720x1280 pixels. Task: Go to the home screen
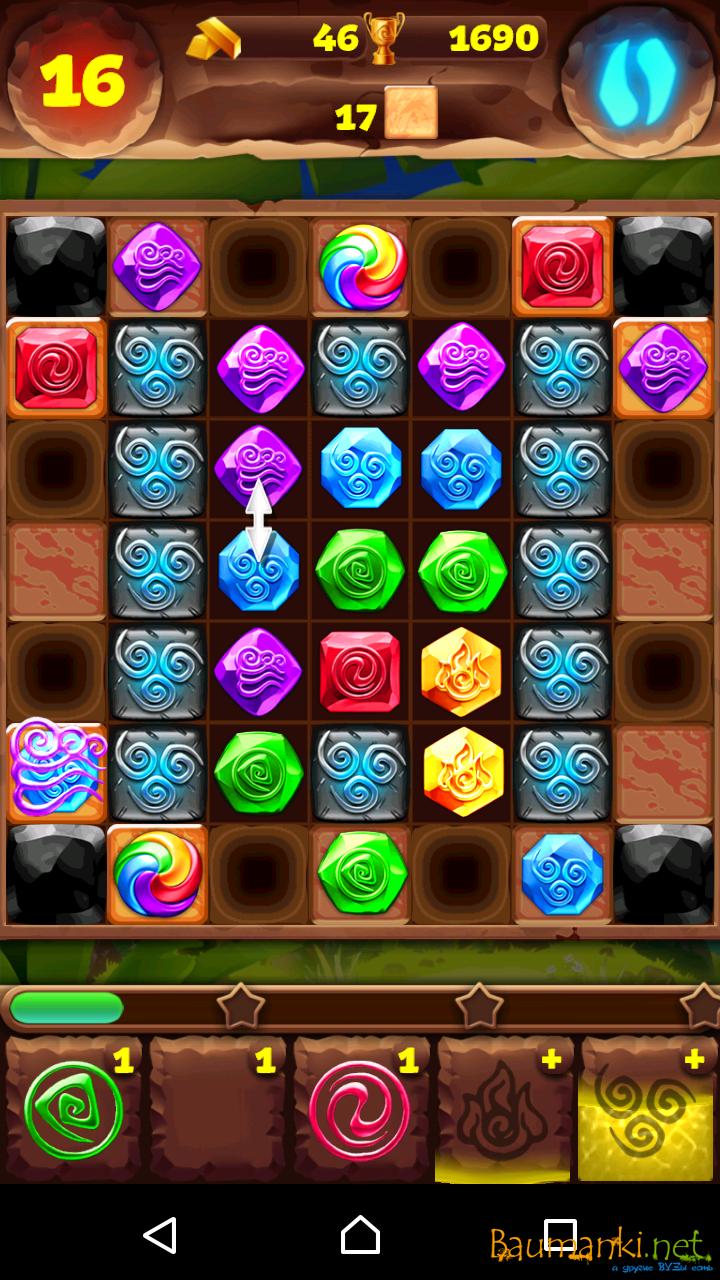tap(360, 1235)
